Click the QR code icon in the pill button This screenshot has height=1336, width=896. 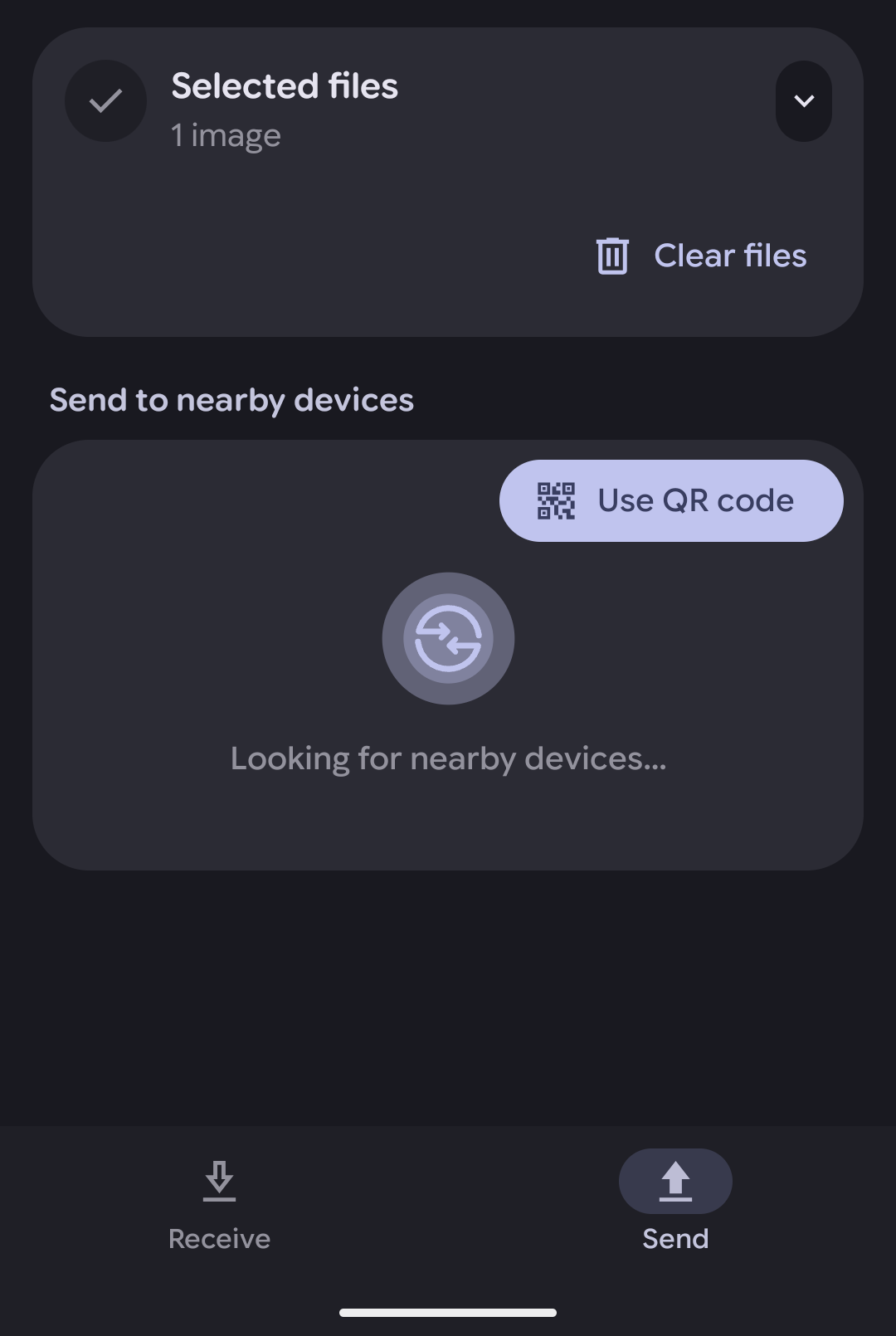coord(554,500)
